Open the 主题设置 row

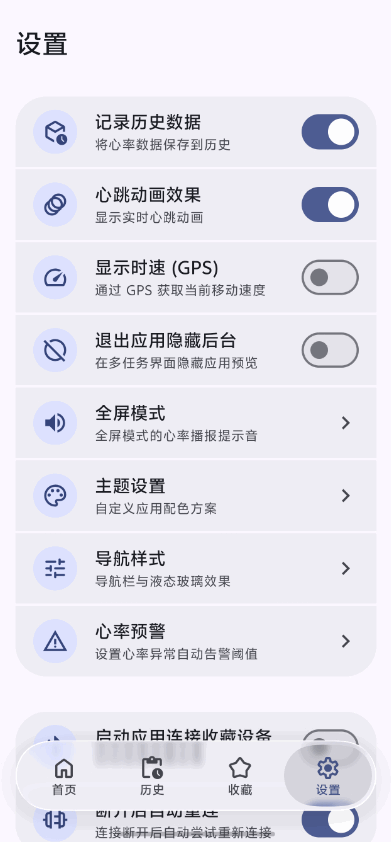point(196,496)
